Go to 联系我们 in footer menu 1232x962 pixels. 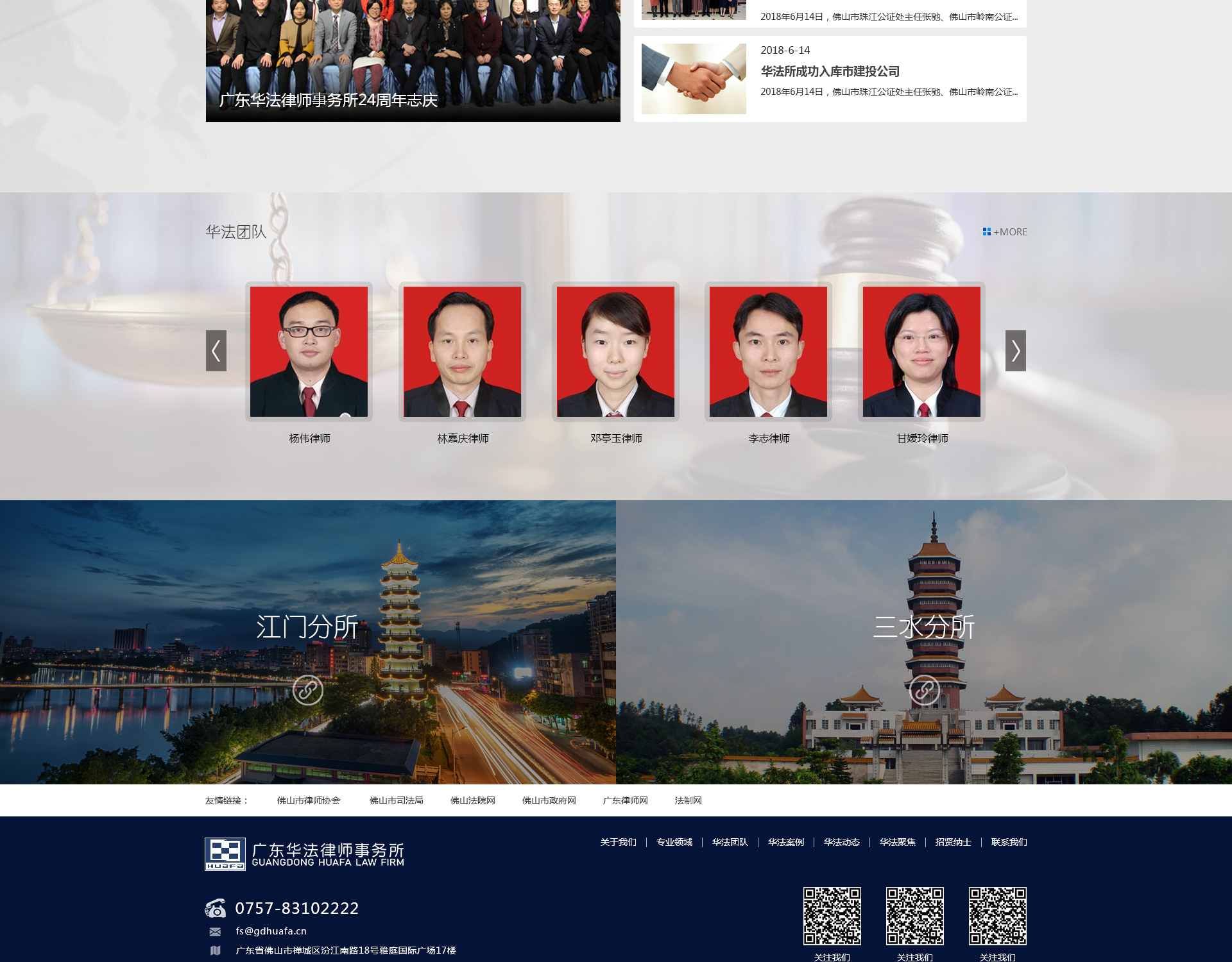pos(1009,842)
